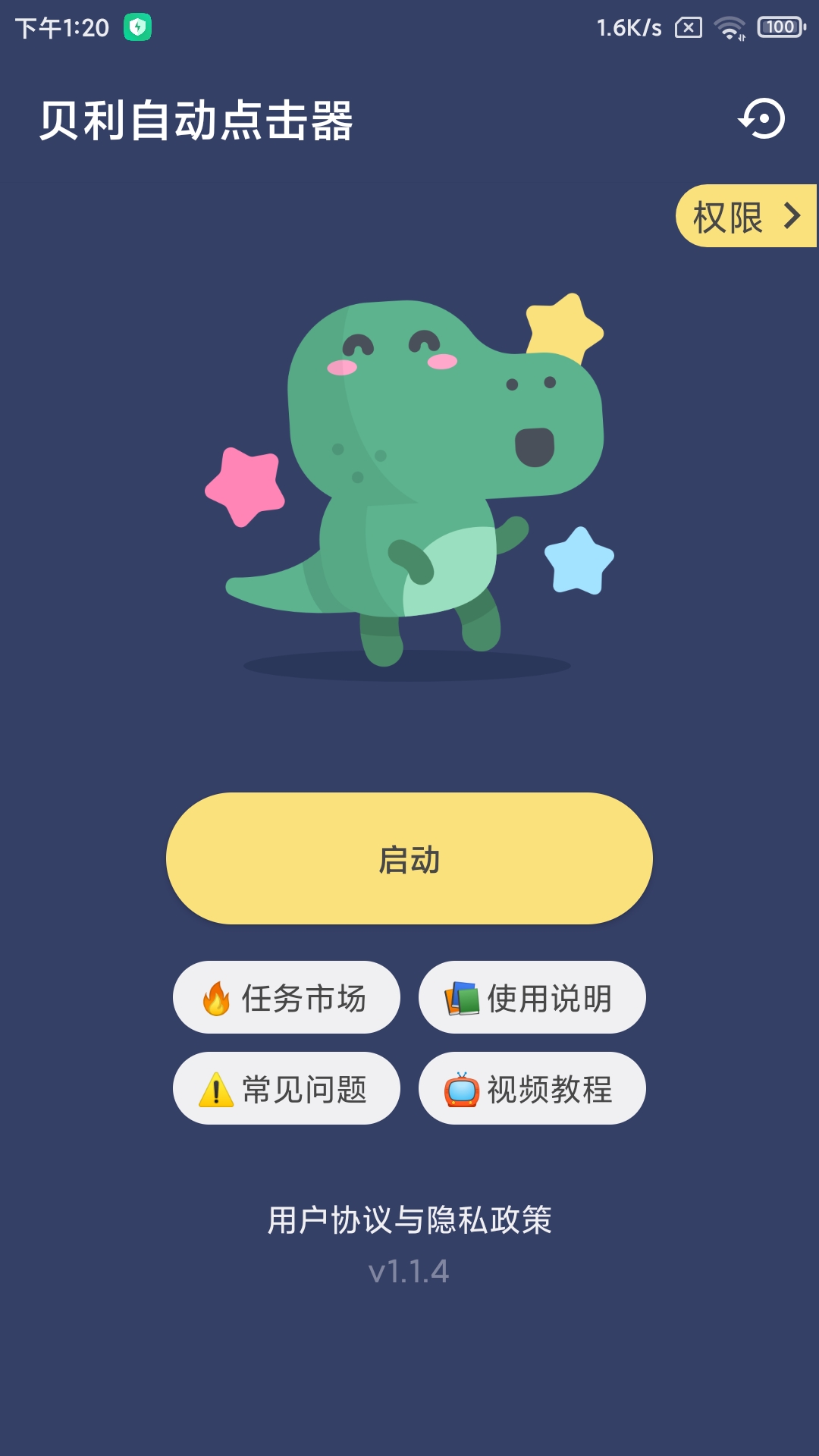Click the warning icon beside 常见问题
The image size is (819, 1456).
(215, 1089)
